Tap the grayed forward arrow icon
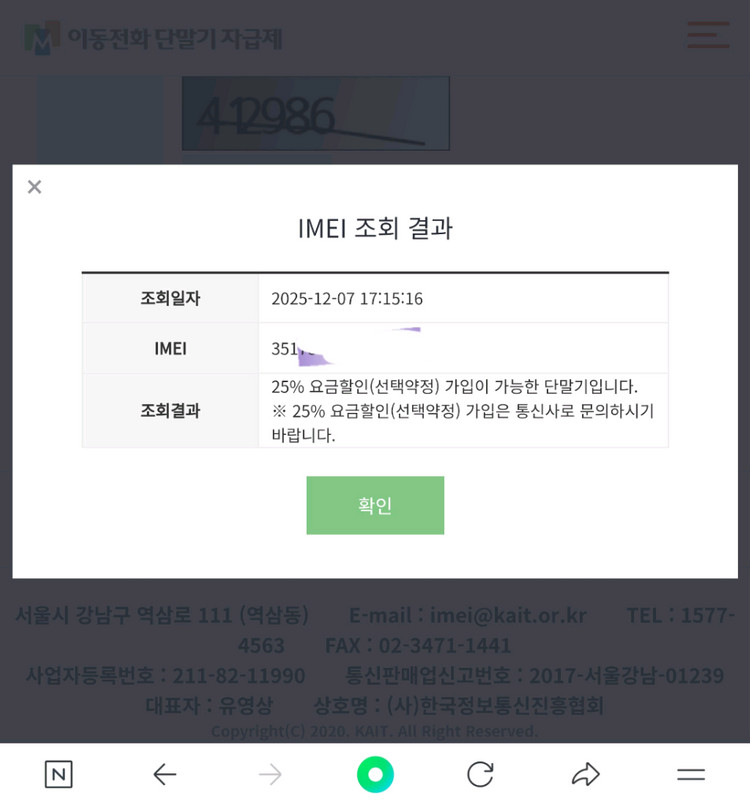Viewport: 750px width, 806px height. (x=270, y=773)
